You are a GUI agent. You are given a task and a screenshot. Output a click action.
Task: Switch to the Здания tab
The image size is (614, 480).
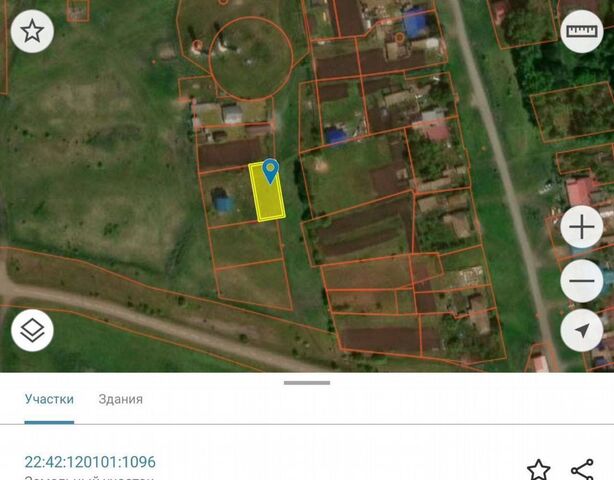(120, 399)
